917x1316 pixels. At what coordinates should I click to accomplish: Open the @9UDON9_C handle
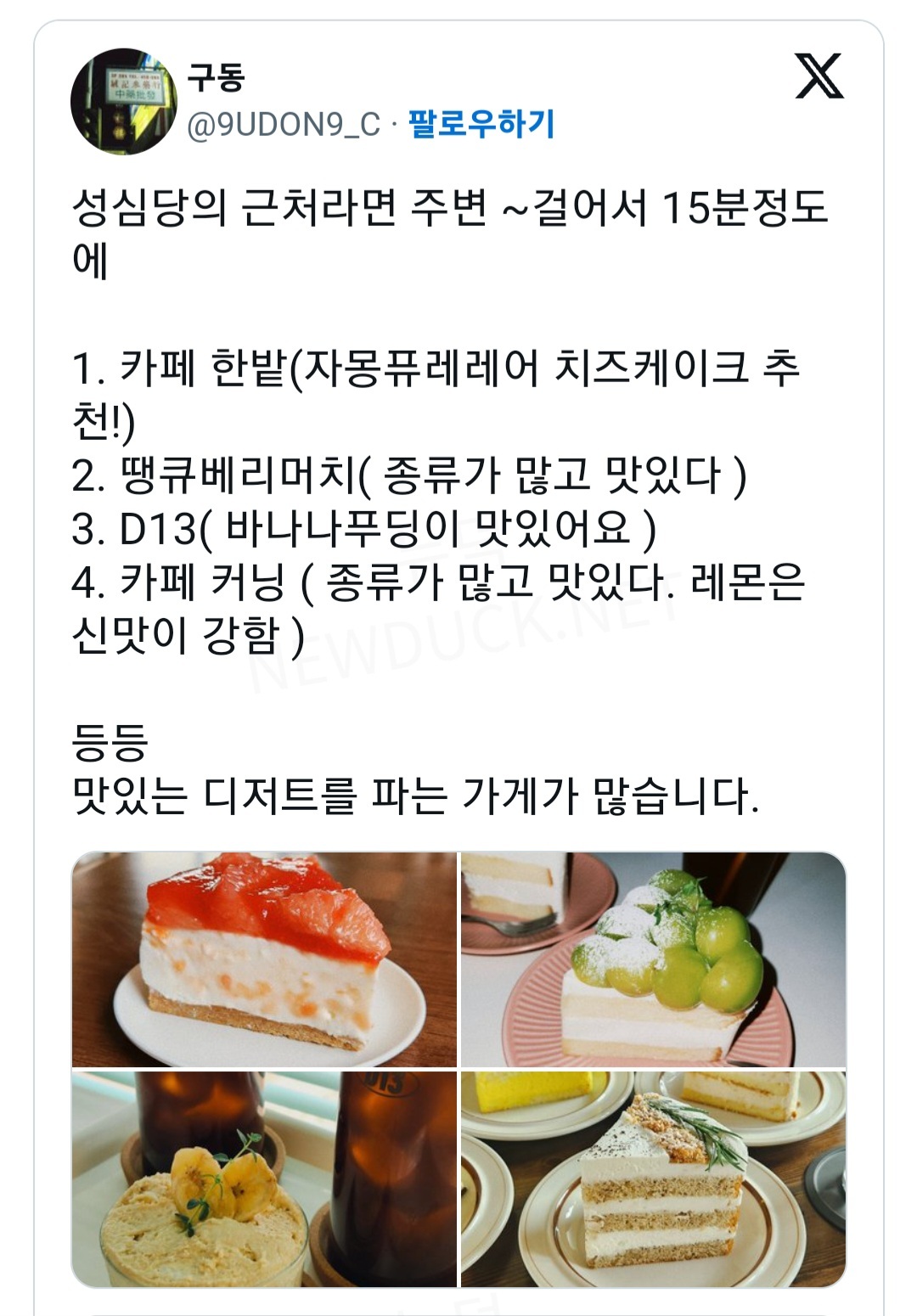point(284,125)
